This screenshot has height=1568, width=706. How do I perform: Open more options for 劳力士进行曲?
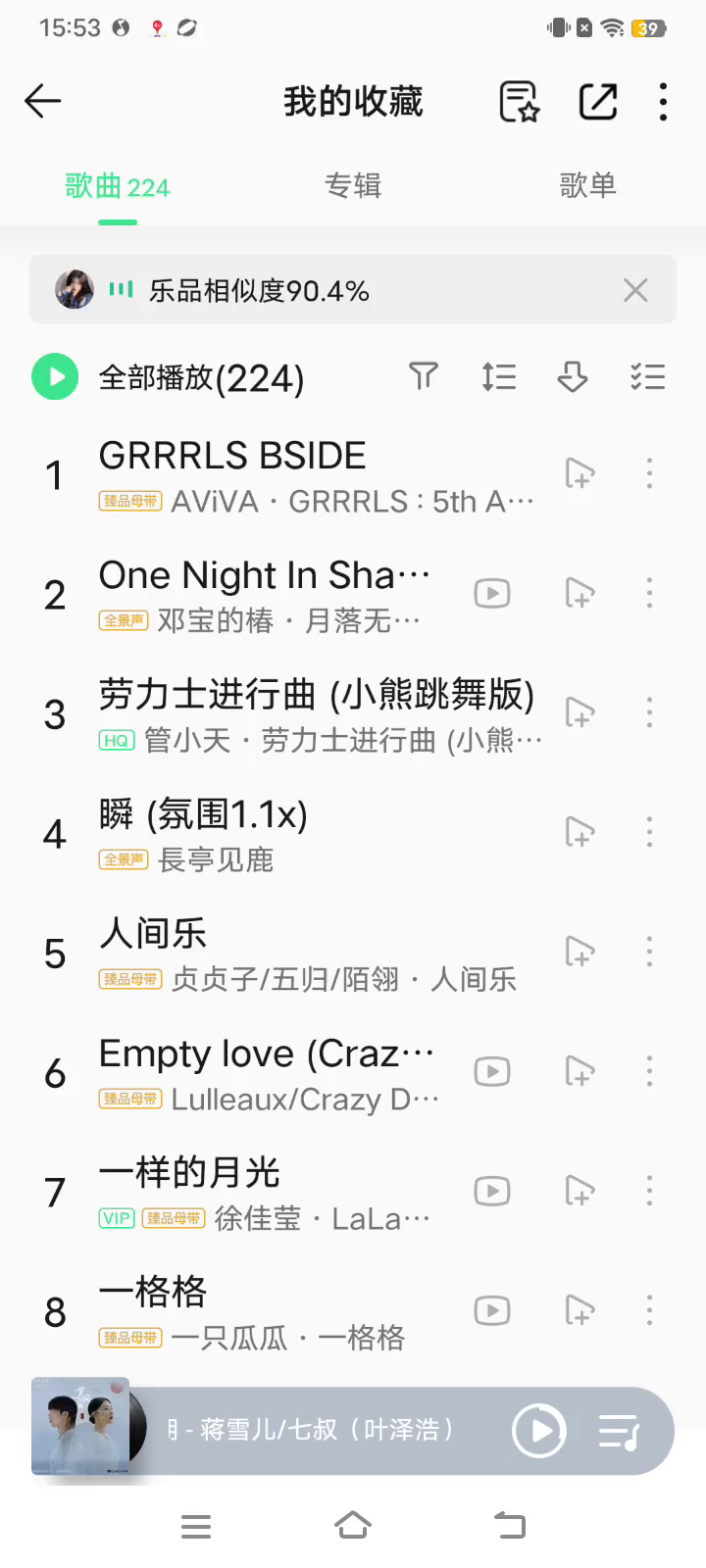pyautogui.click(x=649, y=713)
